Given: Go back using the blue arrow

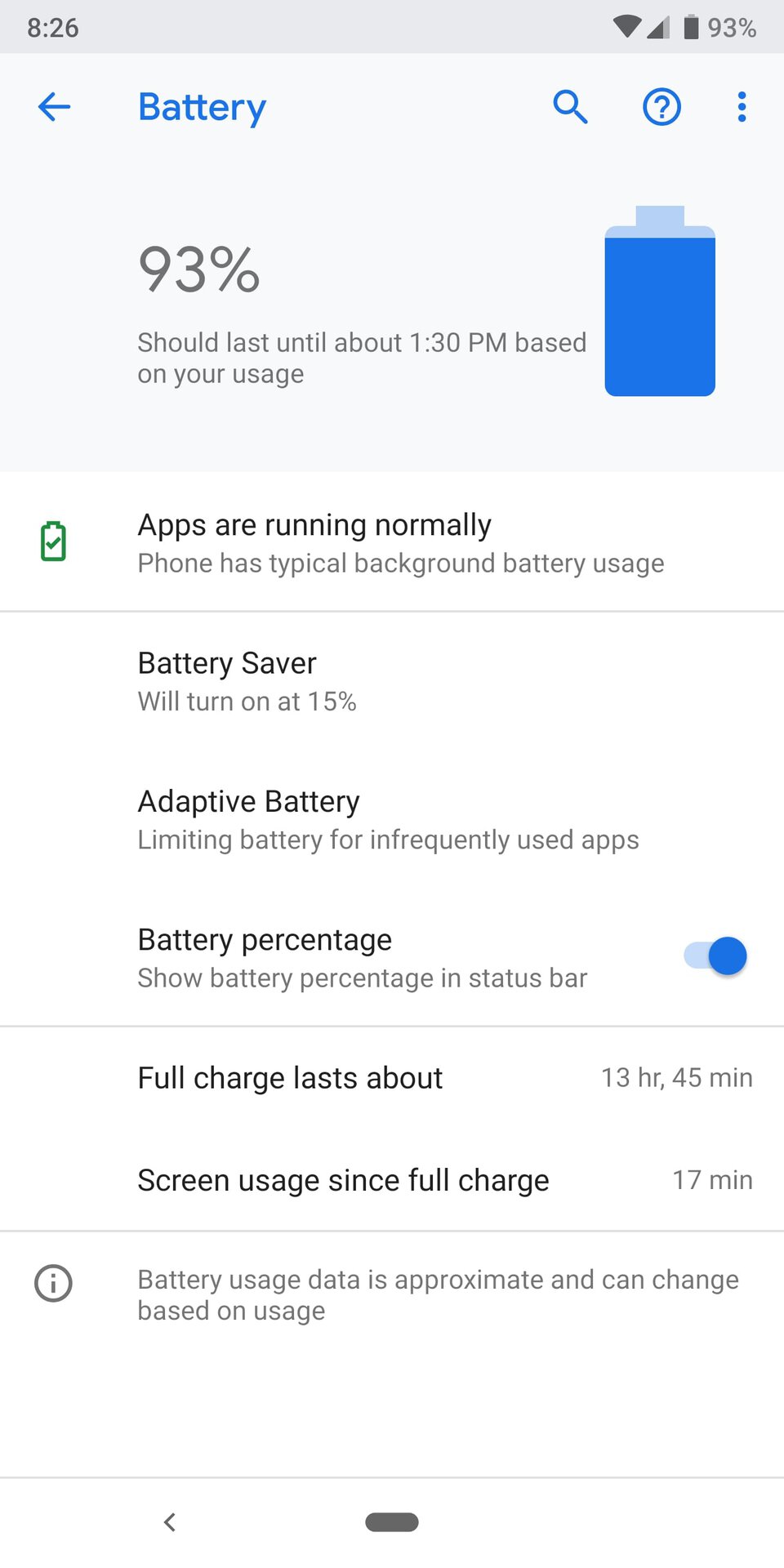Looking at the screenshot, I should tap(54, 106).
